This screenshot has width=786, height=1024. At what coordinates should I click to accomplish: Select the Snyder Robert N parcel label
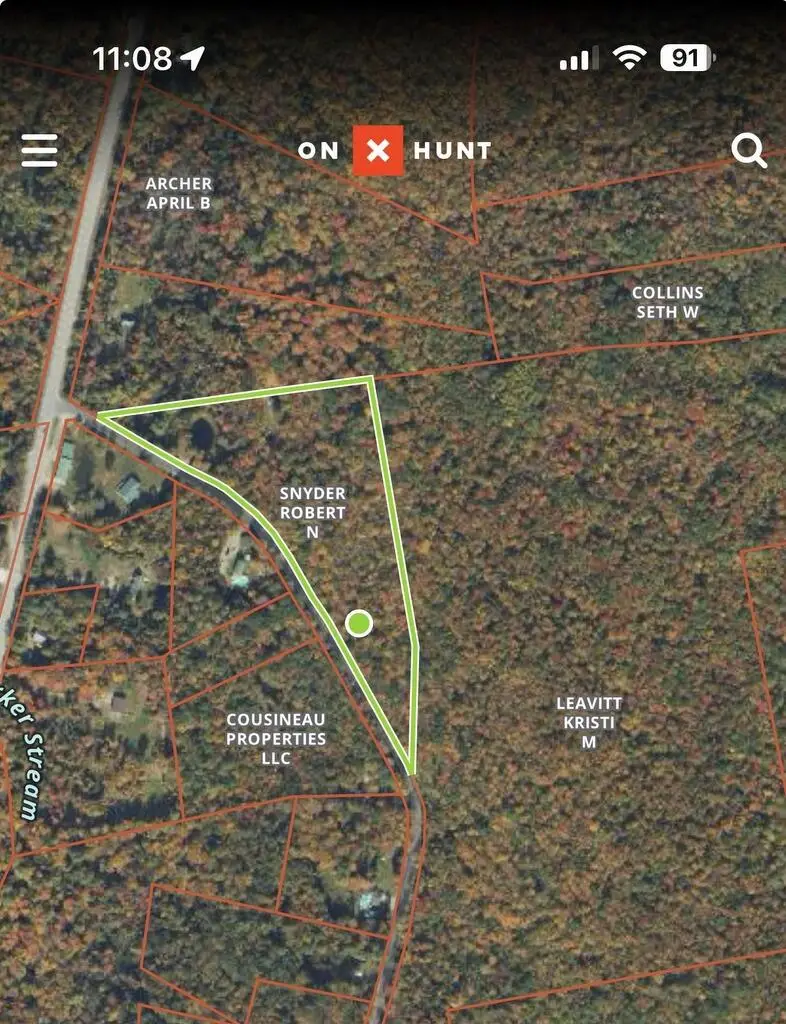[x=314, y=511]
